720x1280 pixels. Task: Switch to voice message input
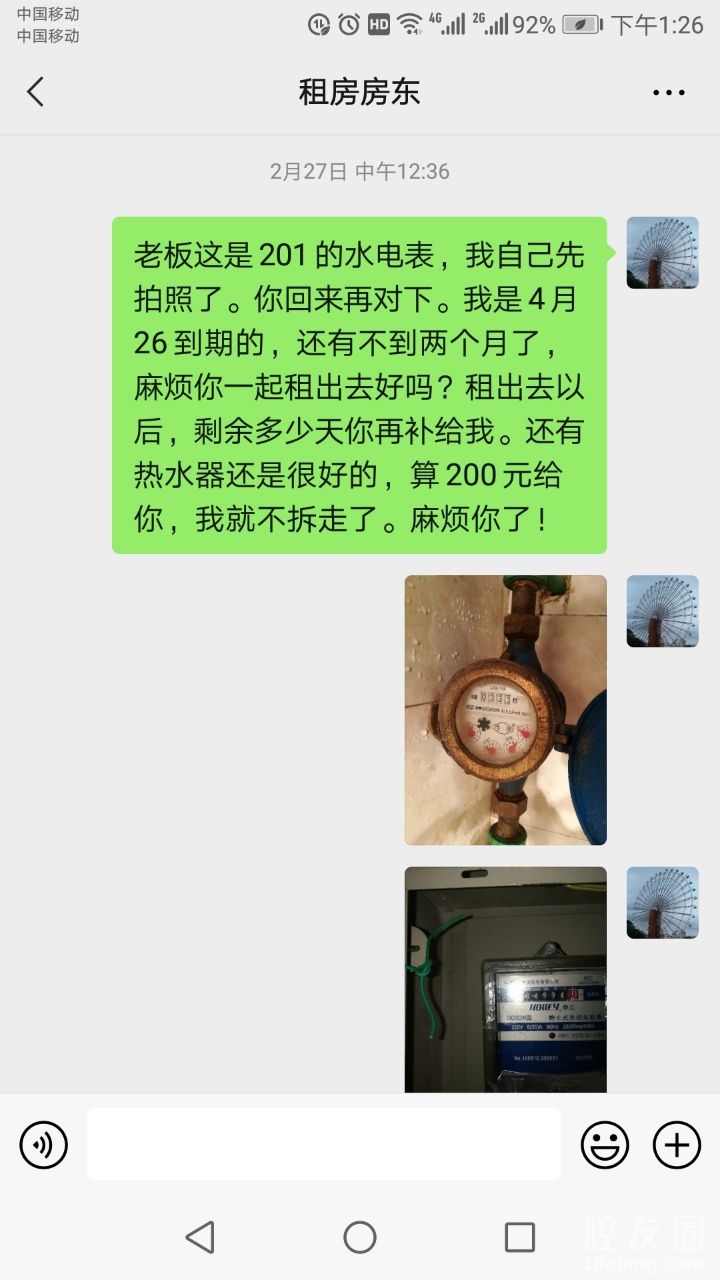click(44, 1144)
